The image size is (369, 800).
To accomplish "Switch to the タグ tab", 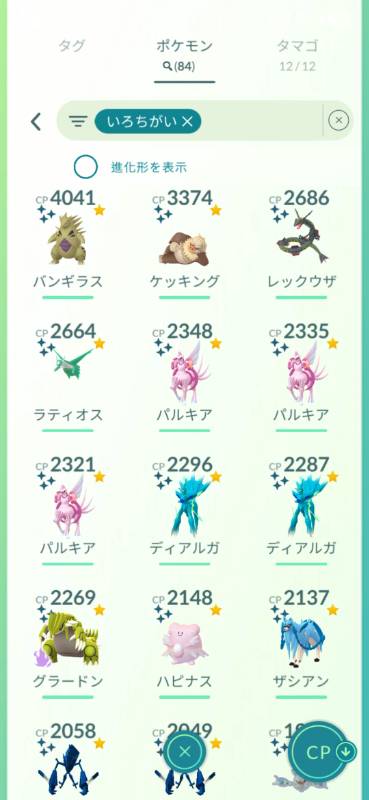I will [71, 46].
